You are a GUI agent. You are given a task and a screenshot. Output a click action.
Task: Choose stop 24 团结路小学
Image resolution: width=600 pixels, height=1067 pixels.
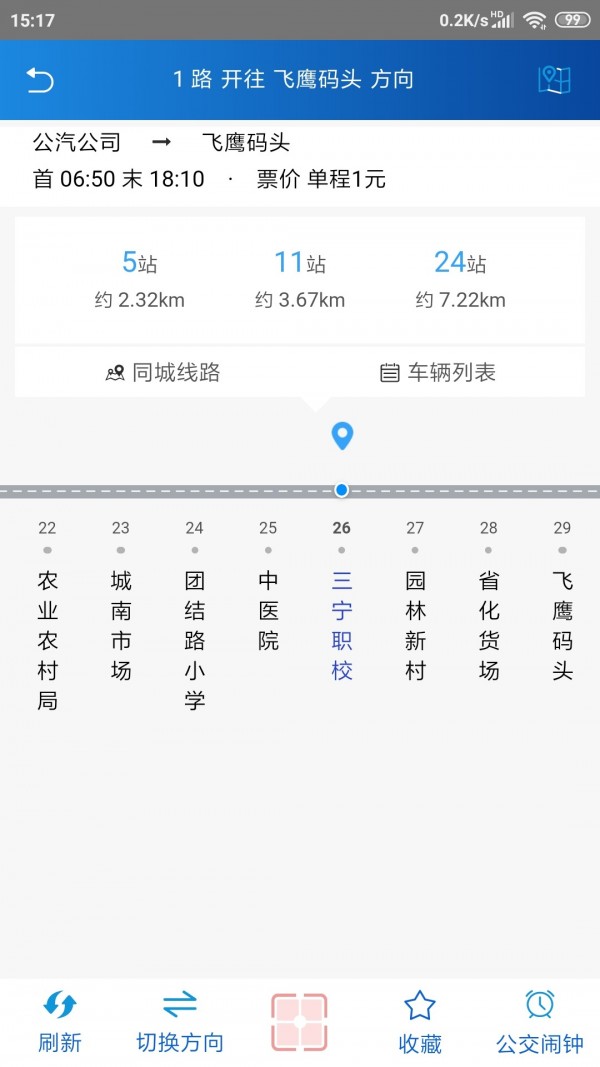(x=194, y=640)
